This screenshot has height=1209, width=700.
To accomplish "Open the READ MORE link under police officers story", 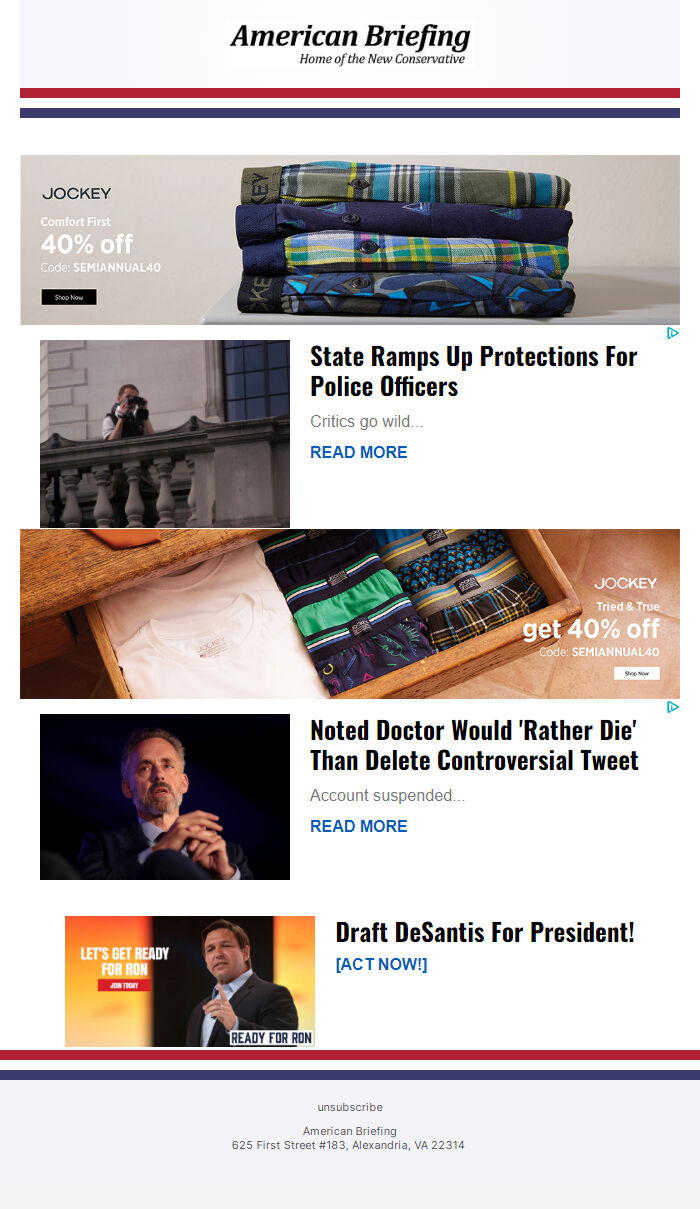I will coord(358,452).
